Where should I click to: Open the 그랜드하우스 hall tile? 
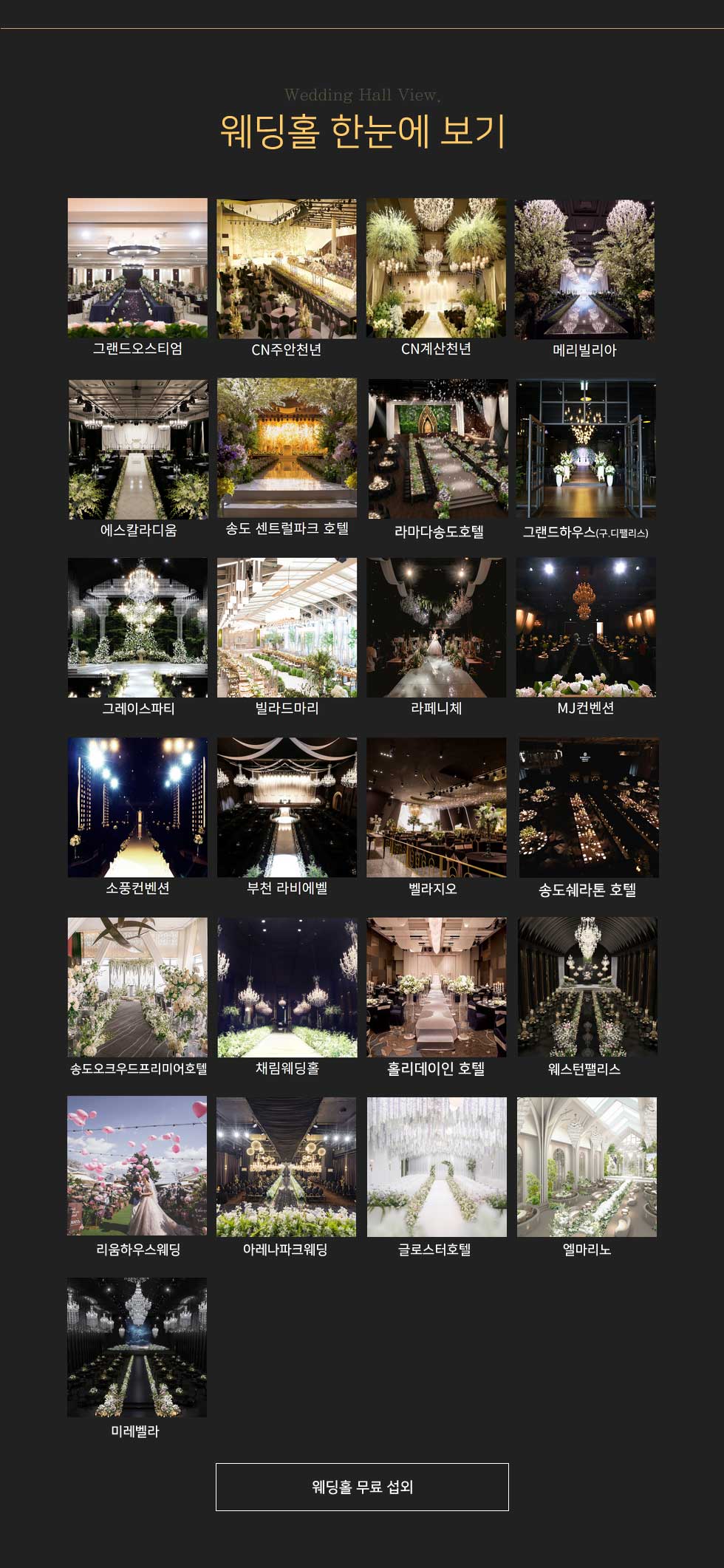tap(586, 449)
